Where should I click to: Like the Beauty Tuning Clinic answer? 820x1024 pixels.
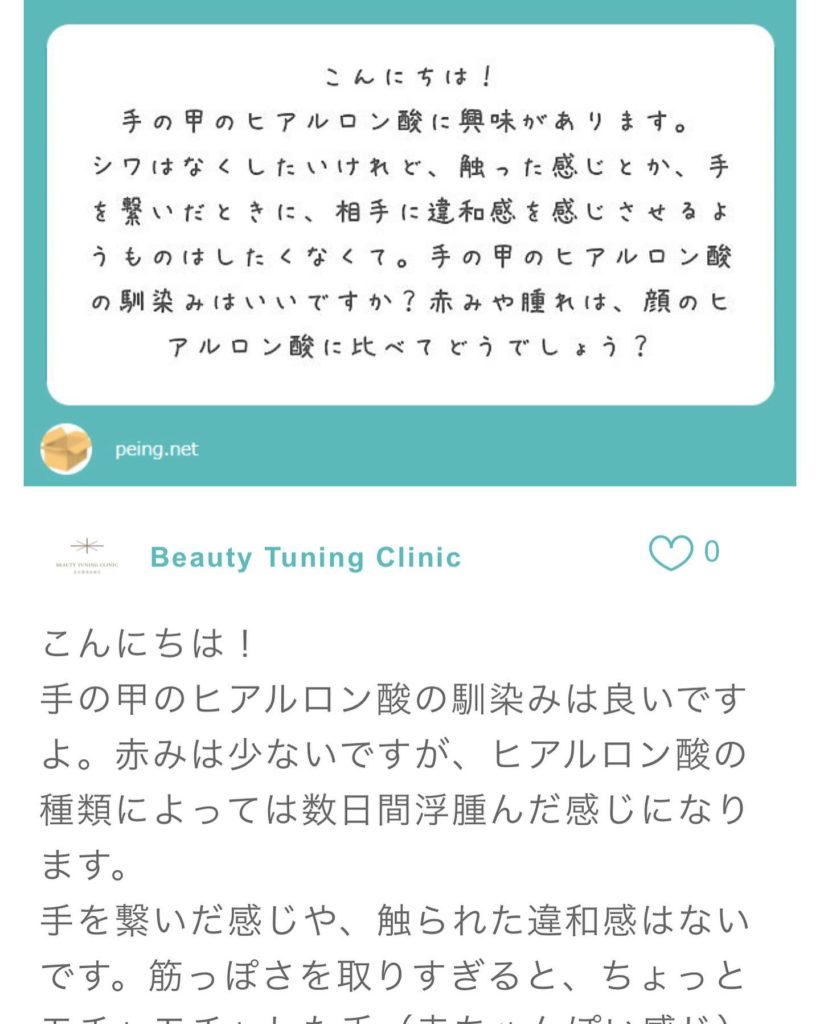670,553
